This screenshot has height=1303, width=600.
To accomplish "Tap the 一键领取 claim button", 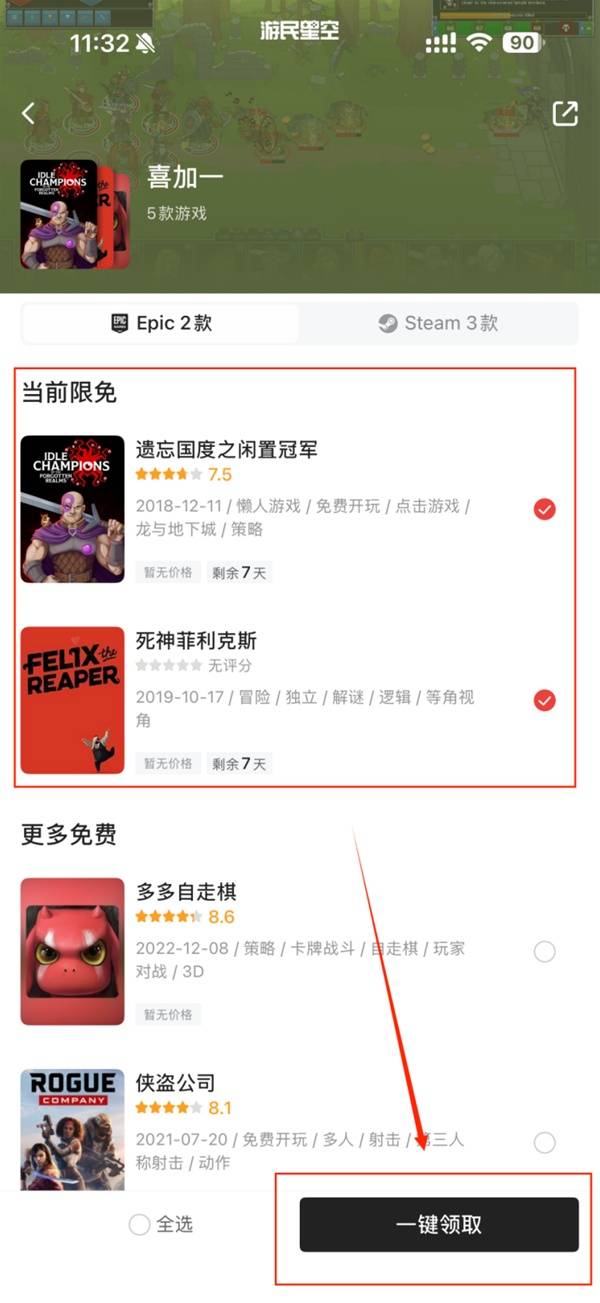I will pyautogui.click(x=439, y=1224).
